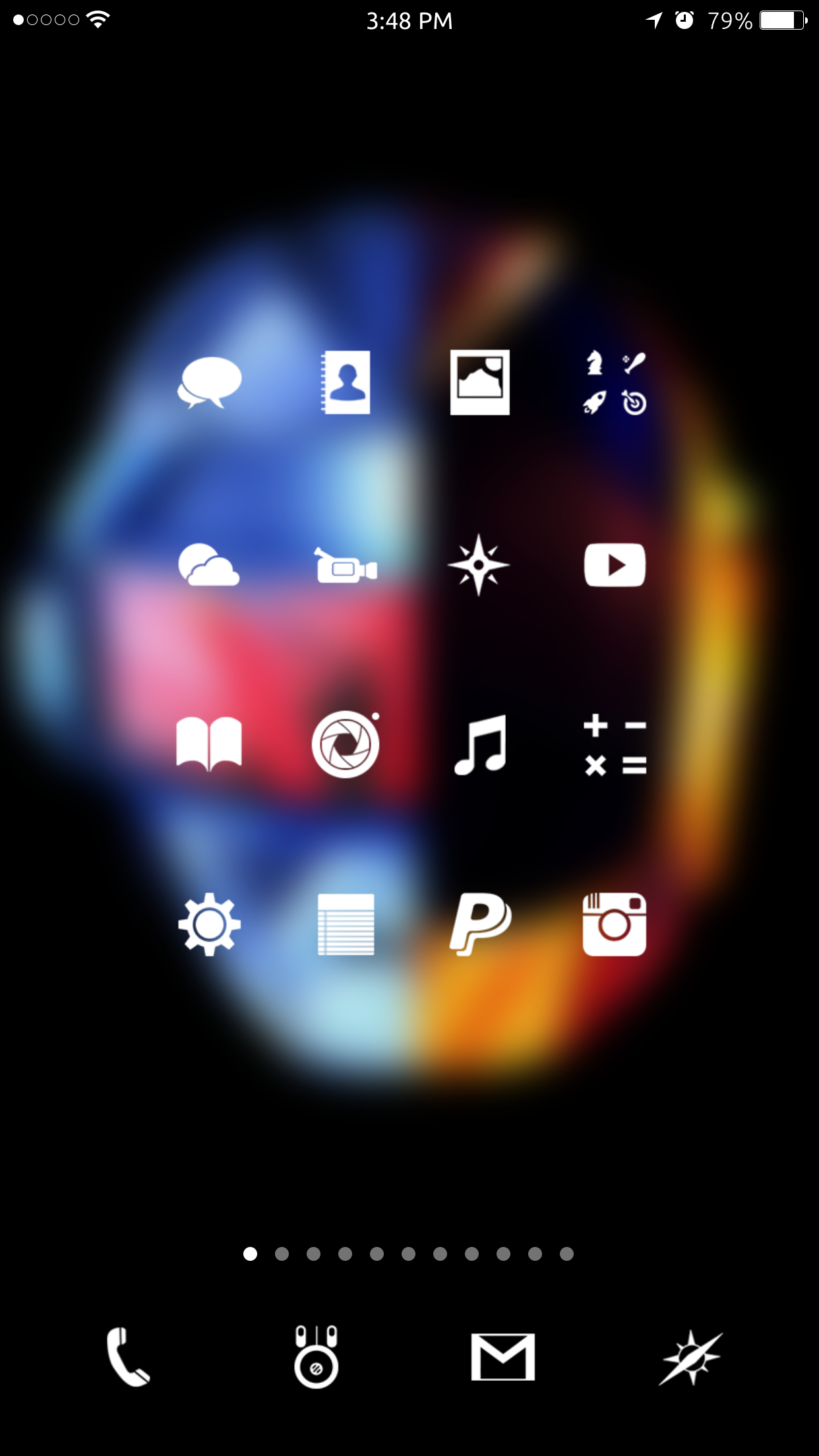
Task: Open the games folder
Action: [615, 382]
